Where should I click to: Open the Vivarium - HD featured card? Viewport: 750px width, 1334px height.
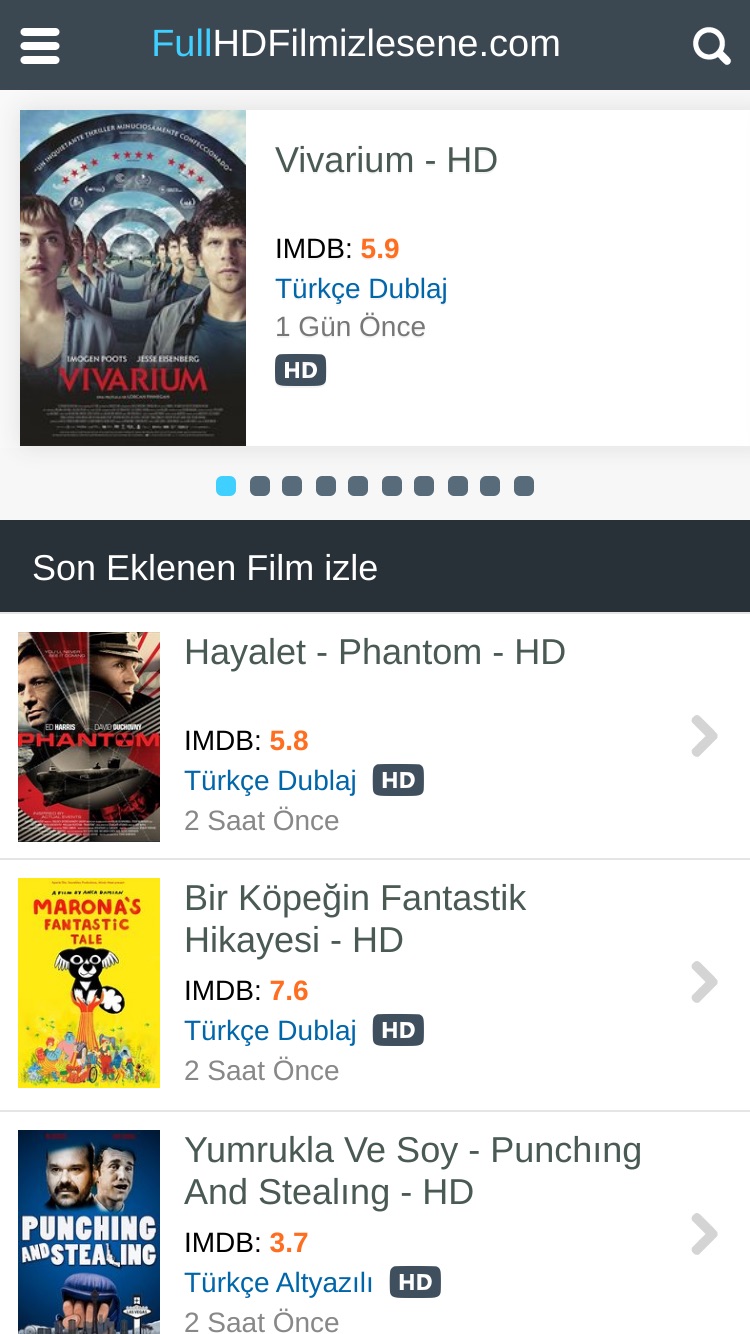point(385,278)
